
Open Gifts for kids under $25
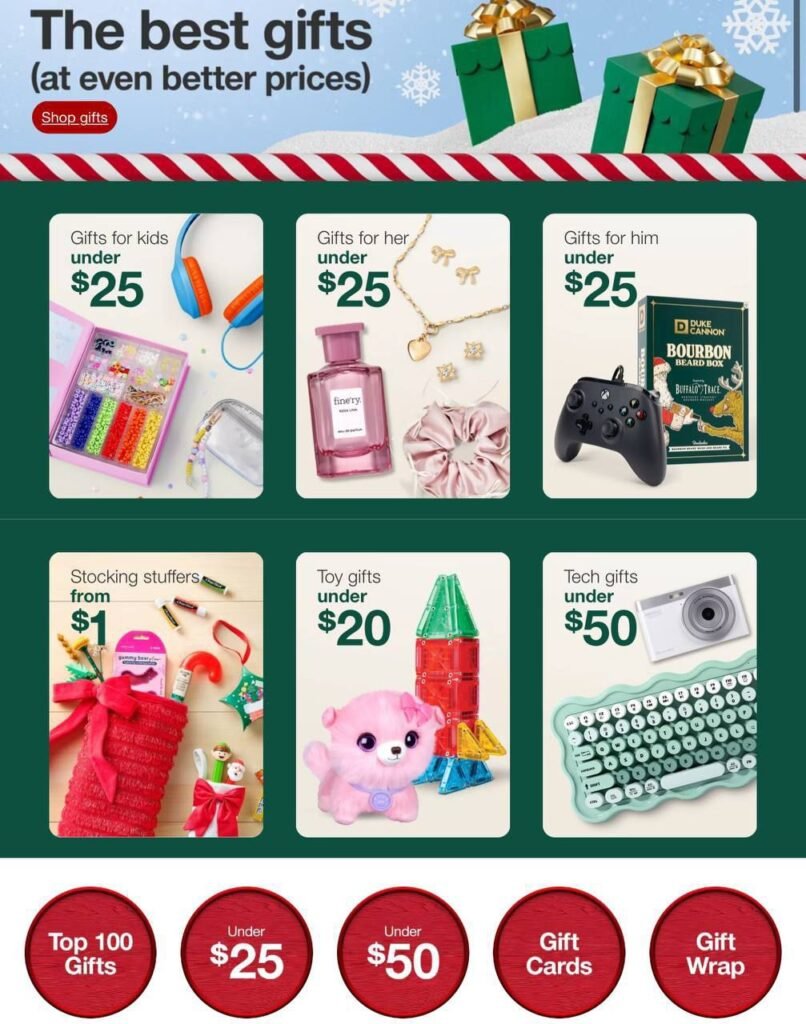click(x=156, y=356)
